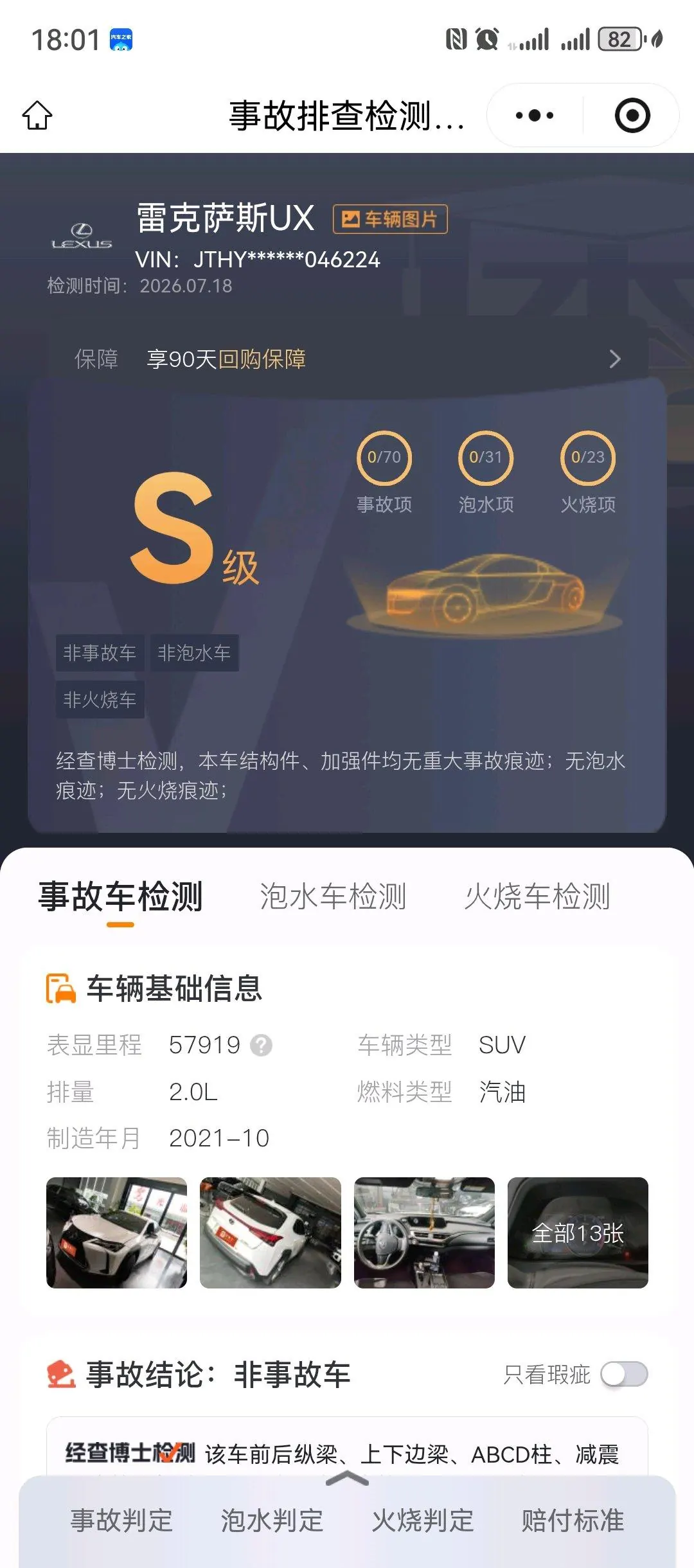View 全部13张 photos

(x=578, y=1233)
